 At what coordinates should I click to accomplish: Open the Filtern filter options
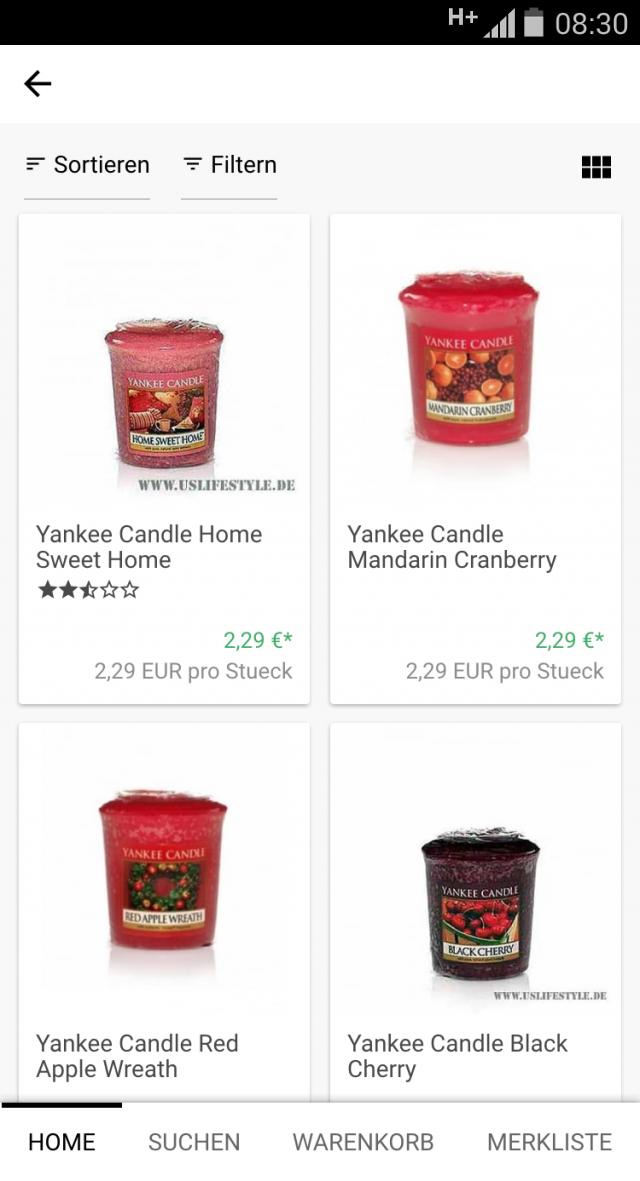coord(229,165)
